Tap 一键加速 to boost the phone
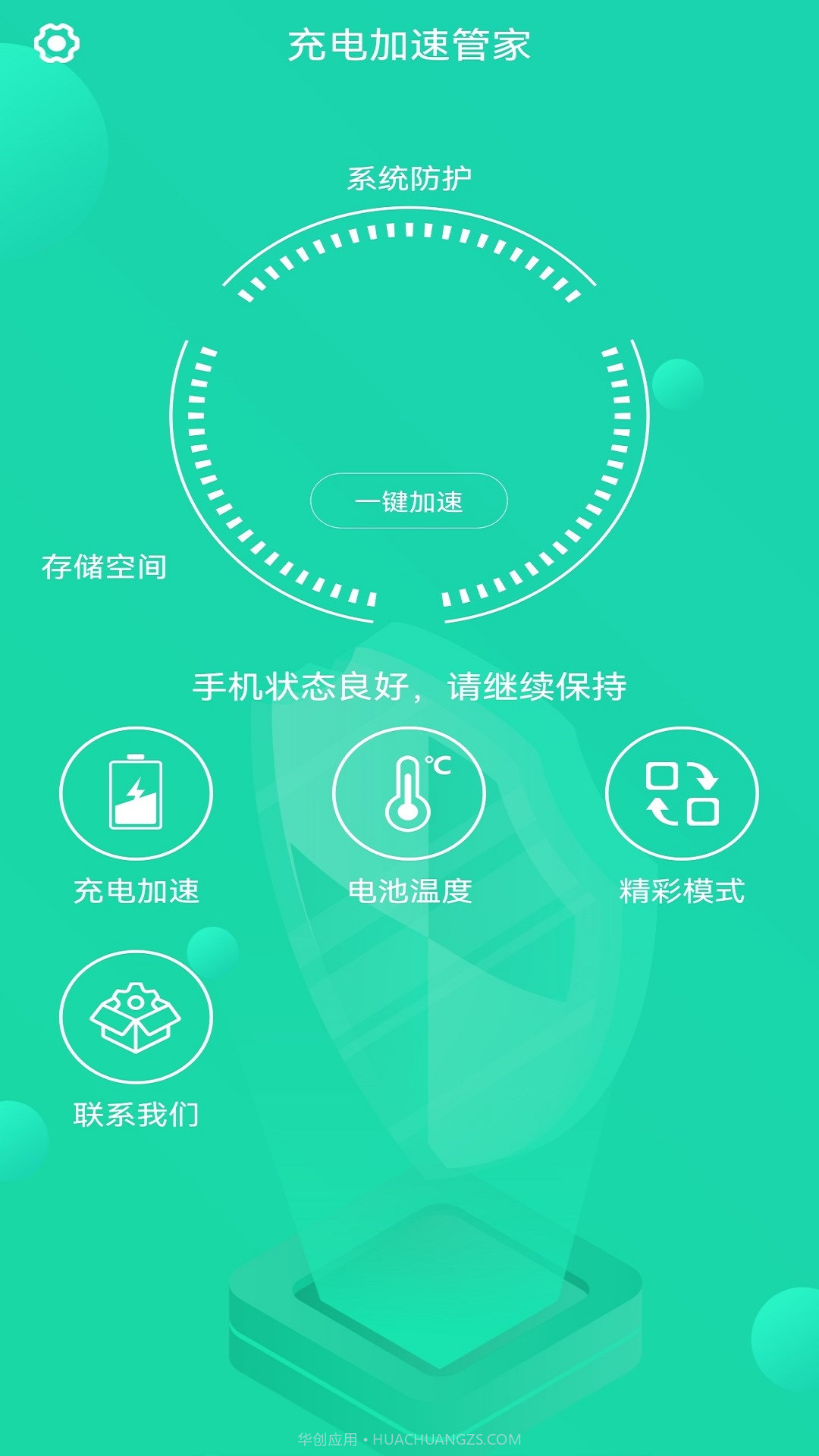819x1456 pixels. (x=409, y=501)
